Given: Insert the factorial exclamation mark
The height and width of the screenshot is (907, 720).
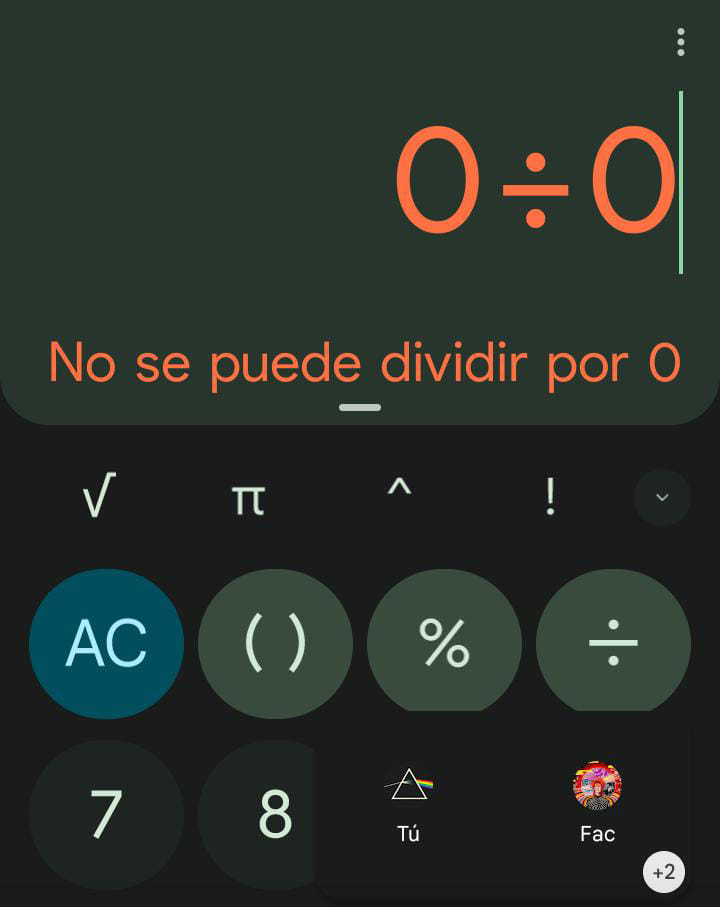Looking at the screenshot, I should pyautogui.click(x=550, y=497).
